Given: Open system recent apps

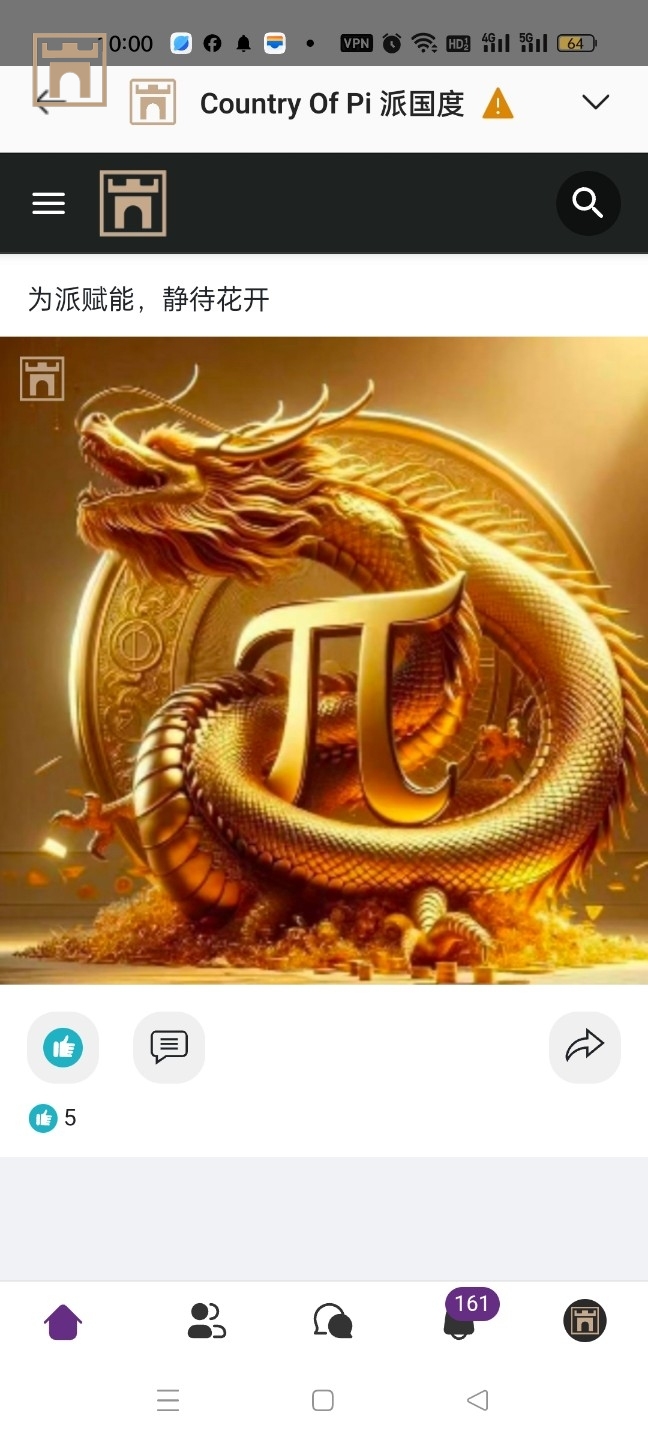Looking at the screenshot, I should tap(168, 1400).
